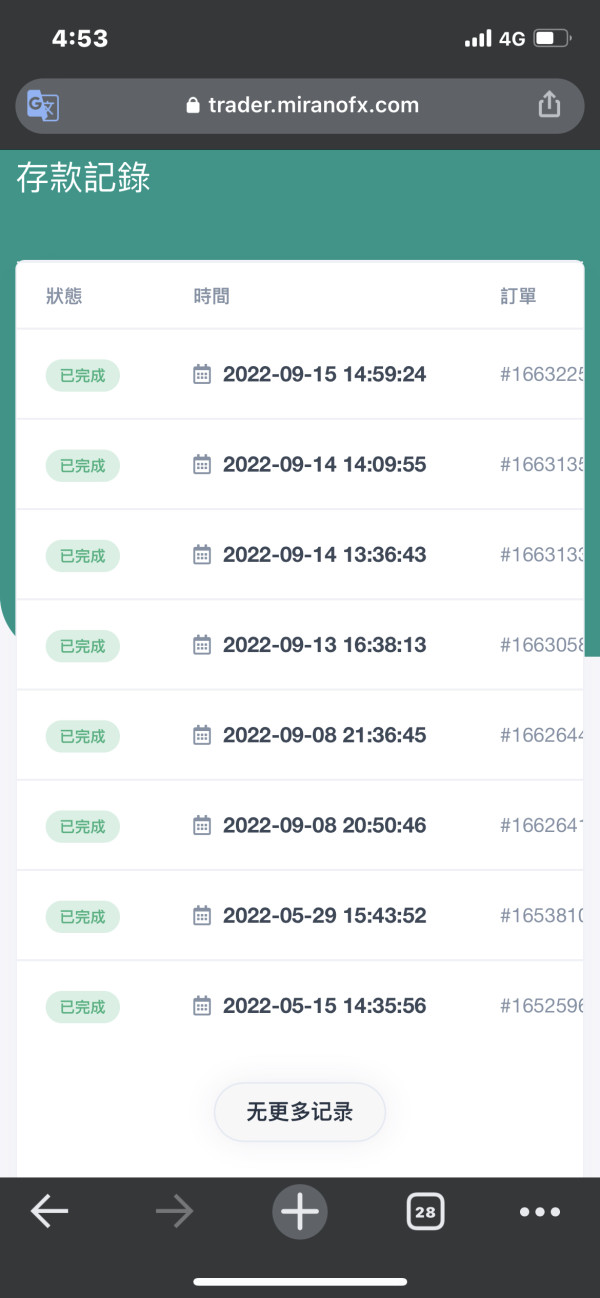Open a new tab with plus button
600x1298 pixels.
point(300,1212)
